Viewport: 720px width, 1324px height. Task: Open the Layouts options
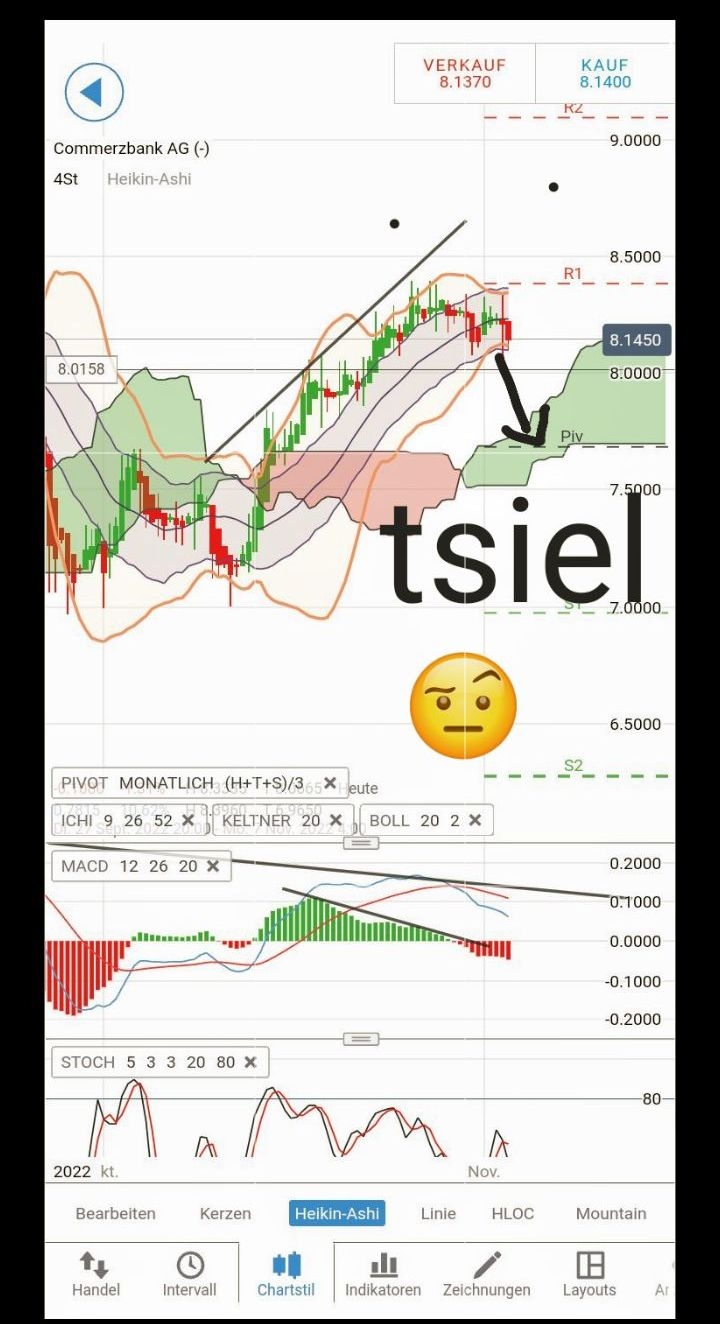click(589, 1274)
